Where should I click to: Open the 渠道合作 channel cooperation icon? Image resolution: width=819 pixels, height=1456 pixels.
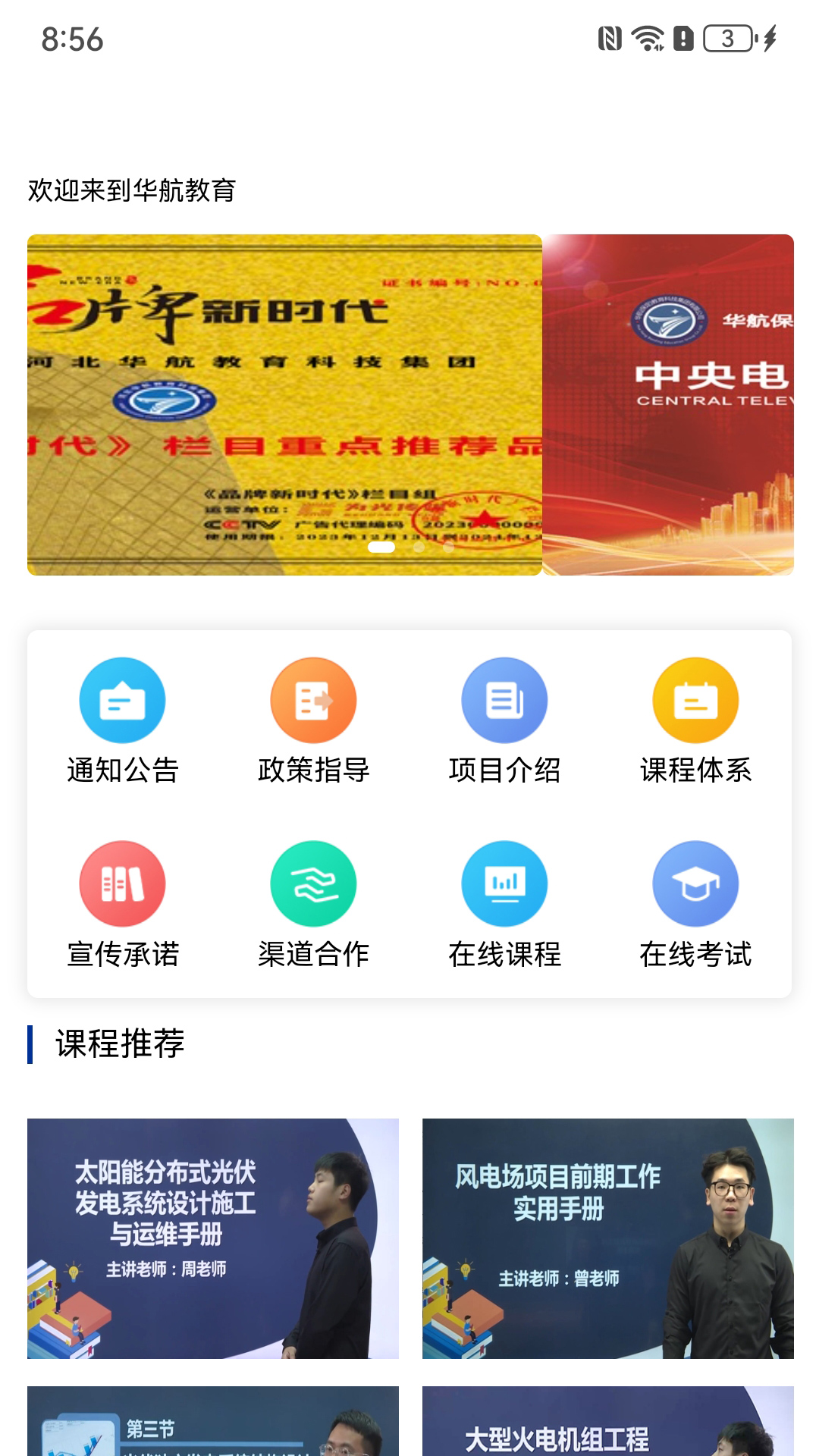click(313, 883)
